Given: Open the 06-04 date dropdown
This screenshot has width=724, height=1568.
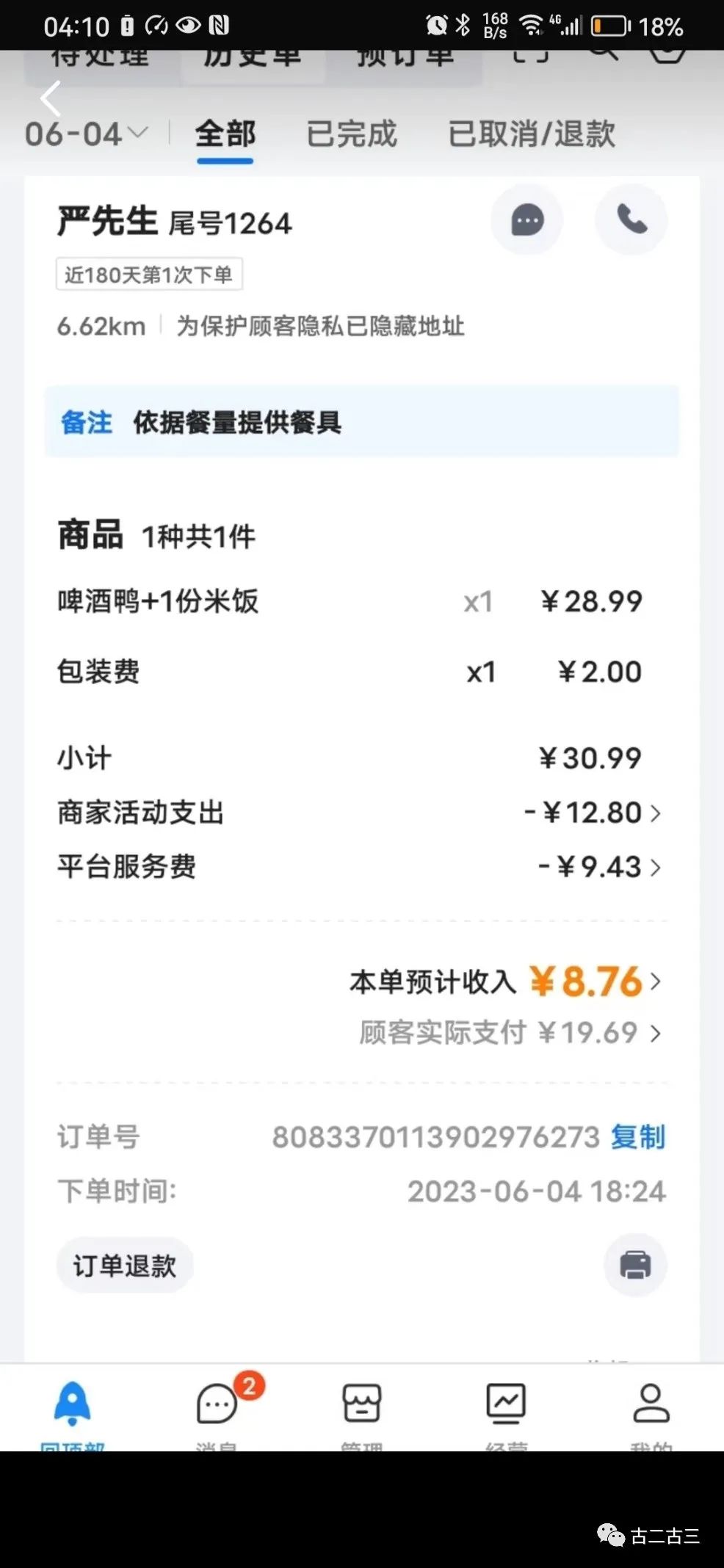Looking at the screenshot, I should (86, 134).
